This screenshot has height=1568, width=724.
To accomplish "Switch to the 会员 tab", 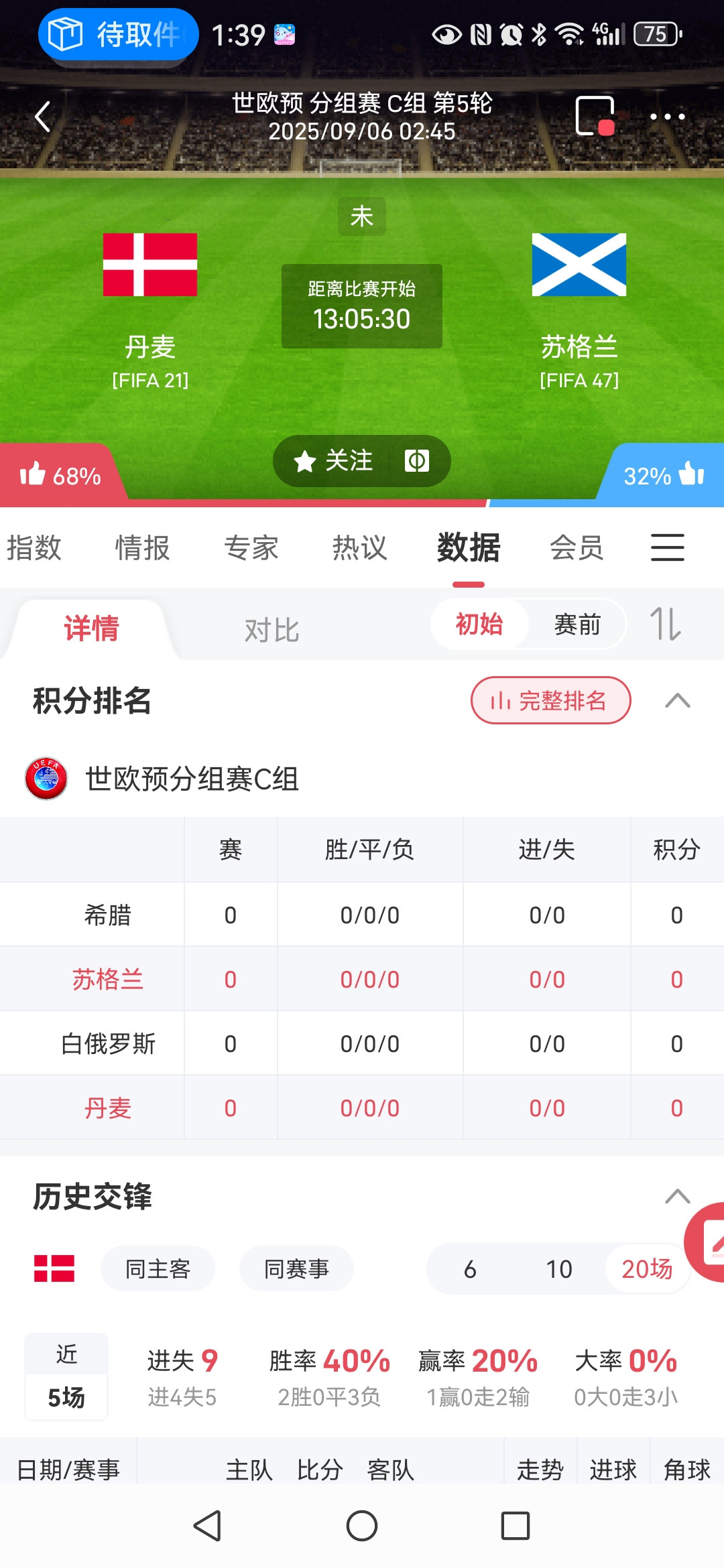I will (x=577, y=547).
